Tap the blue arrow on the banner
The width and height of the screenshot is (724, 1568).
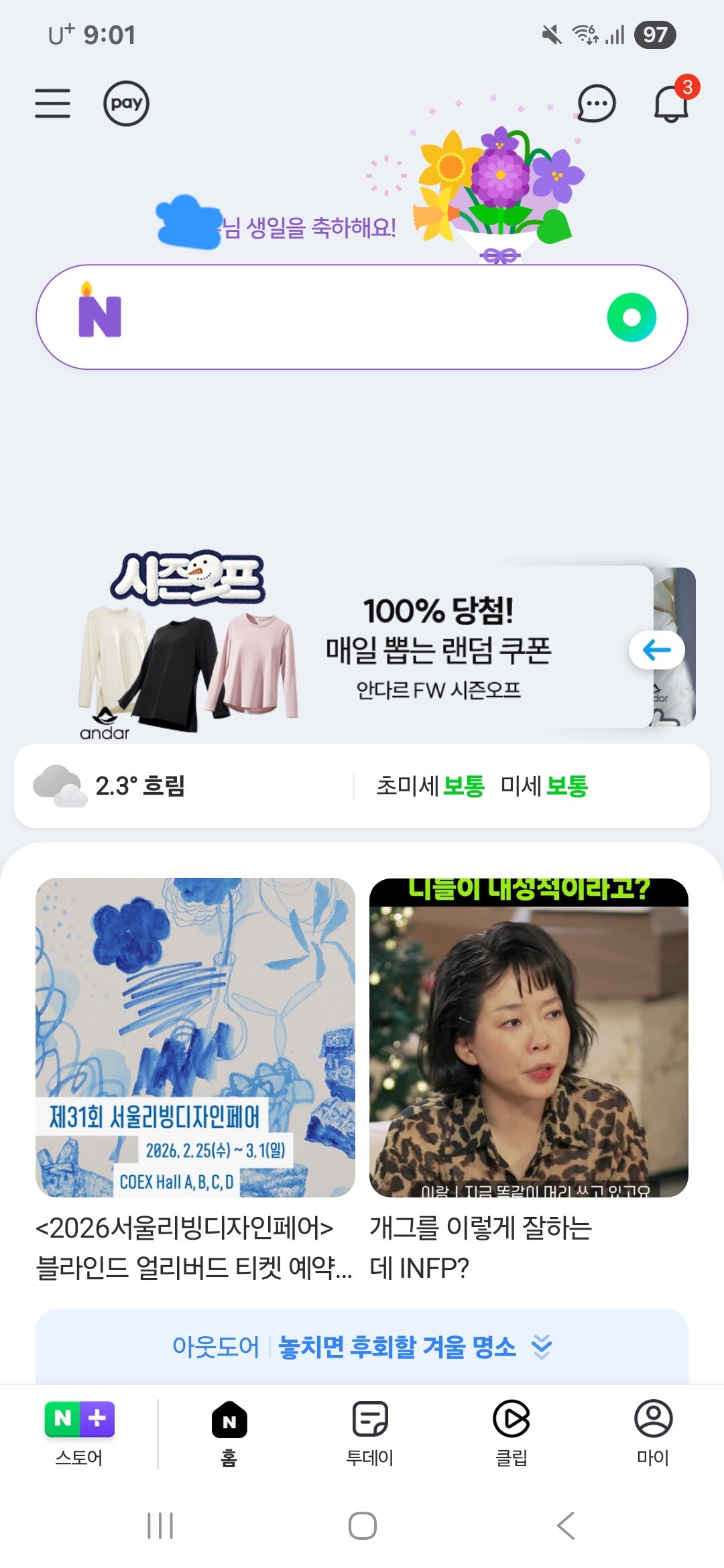[x=656, y=649]
